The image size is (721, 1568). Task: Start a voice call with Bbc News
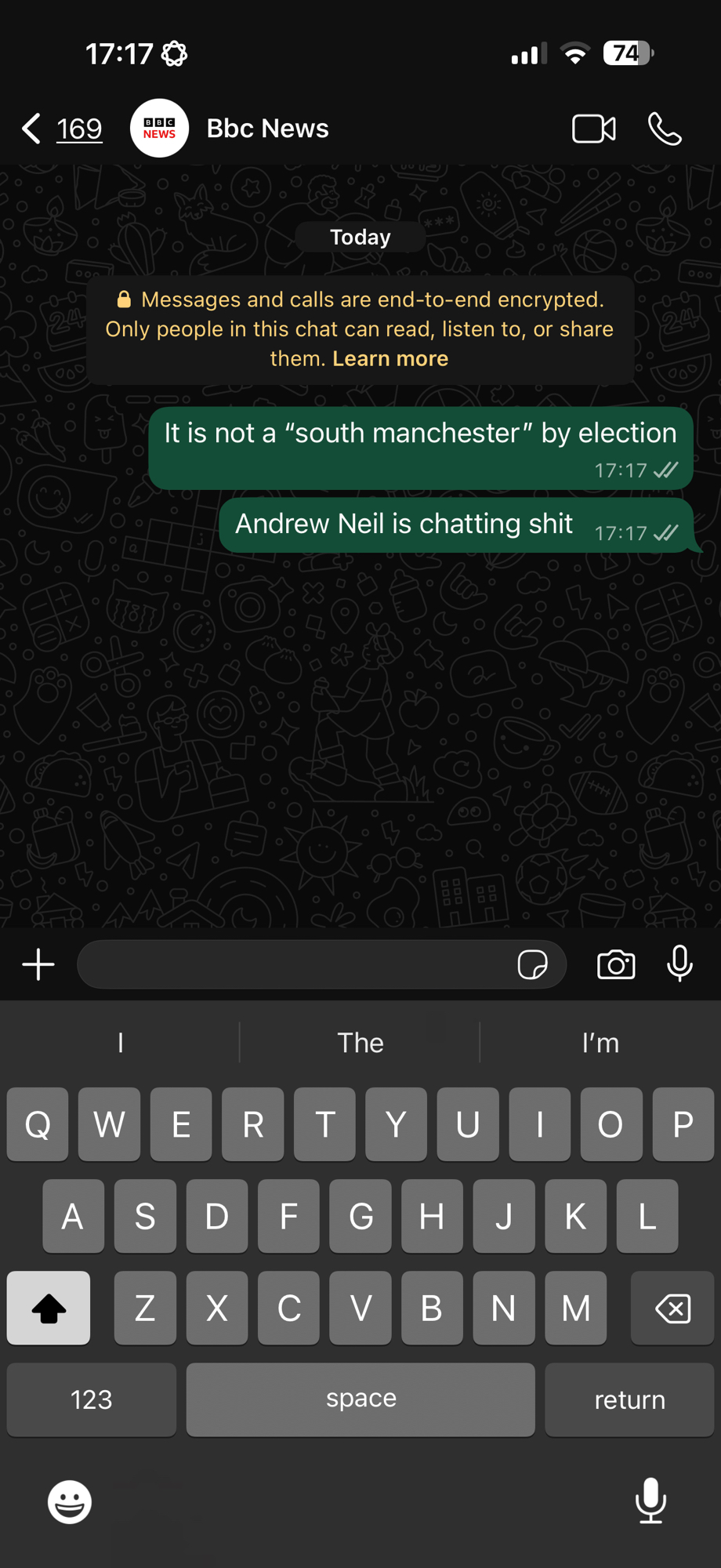click(665, 129)
